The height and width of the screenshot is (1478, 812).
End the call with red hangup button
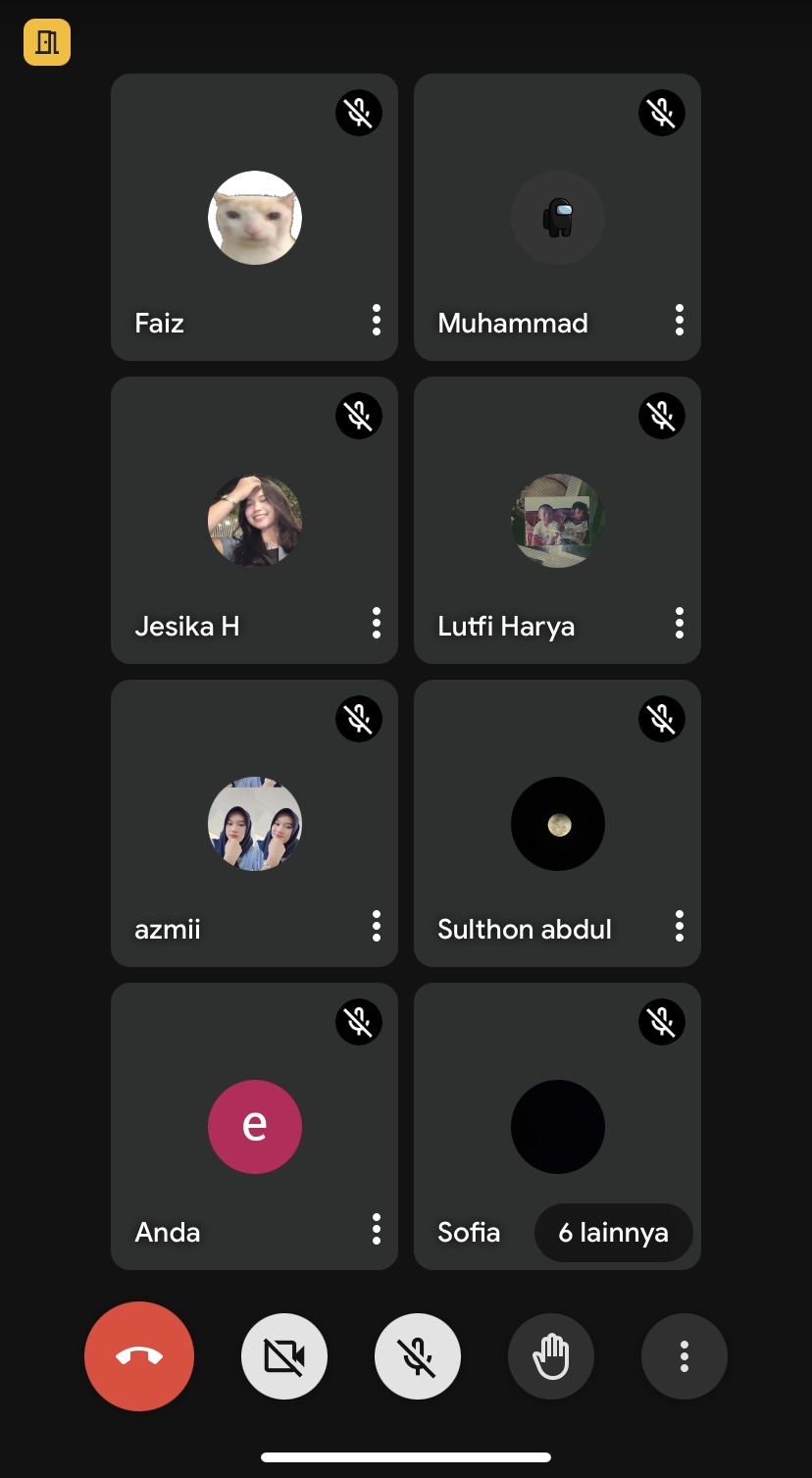tap(139, 1356)
